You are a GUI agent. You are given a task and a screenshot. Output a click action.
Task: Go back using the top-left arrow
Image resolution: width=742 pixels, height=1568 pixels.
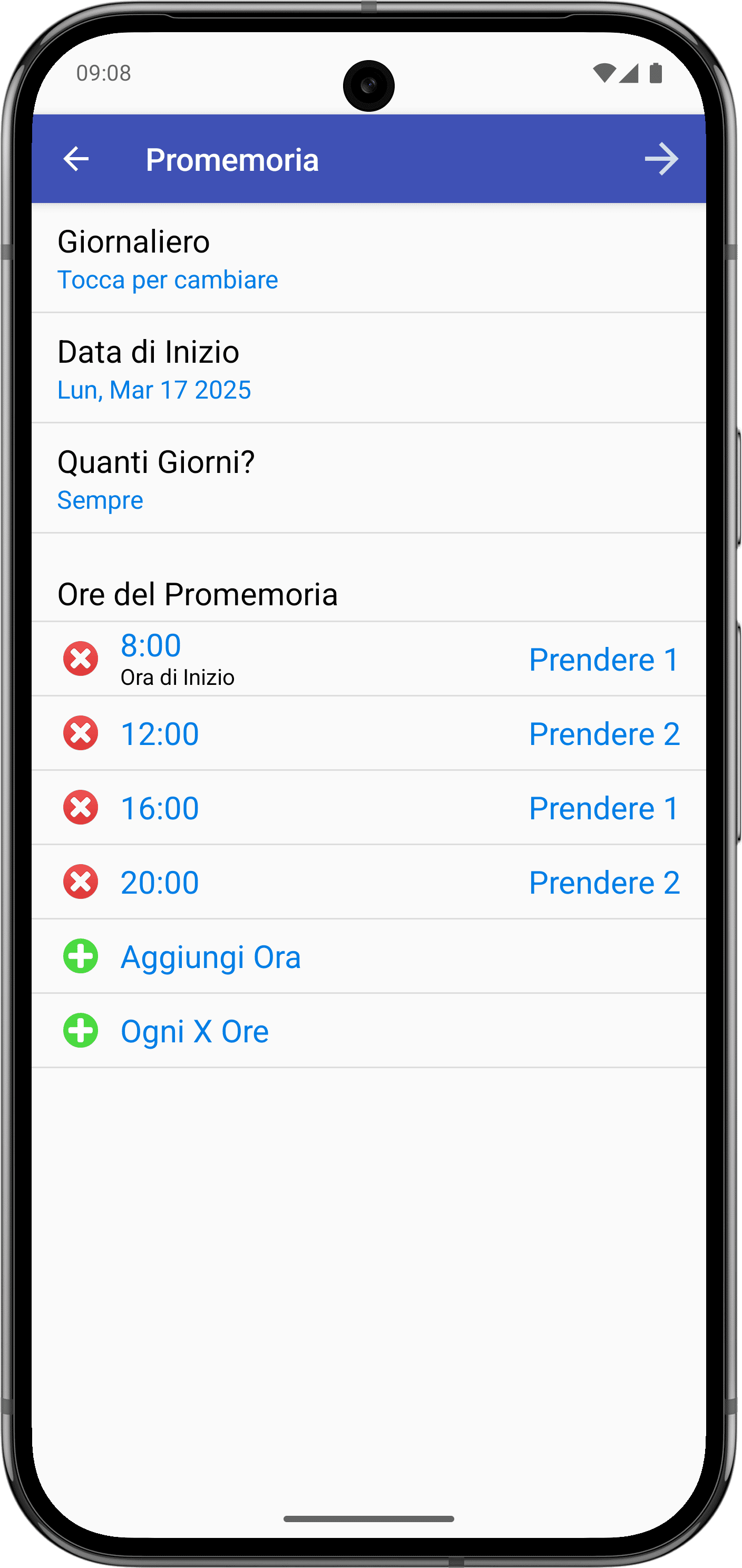76,159
